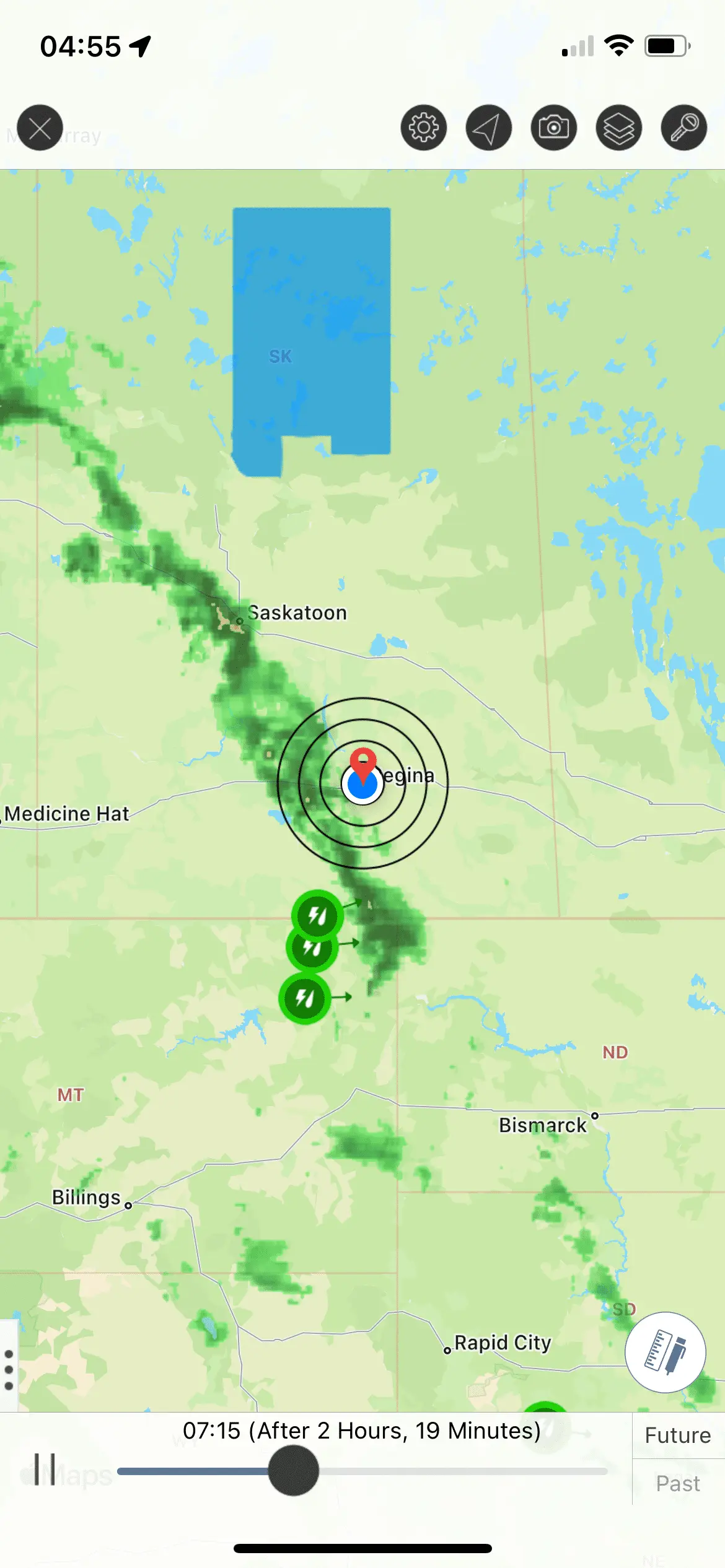Tap the radar timeline slider handle
Viewport: 725px width, 1568px height.
click(x=293, y=1471)
